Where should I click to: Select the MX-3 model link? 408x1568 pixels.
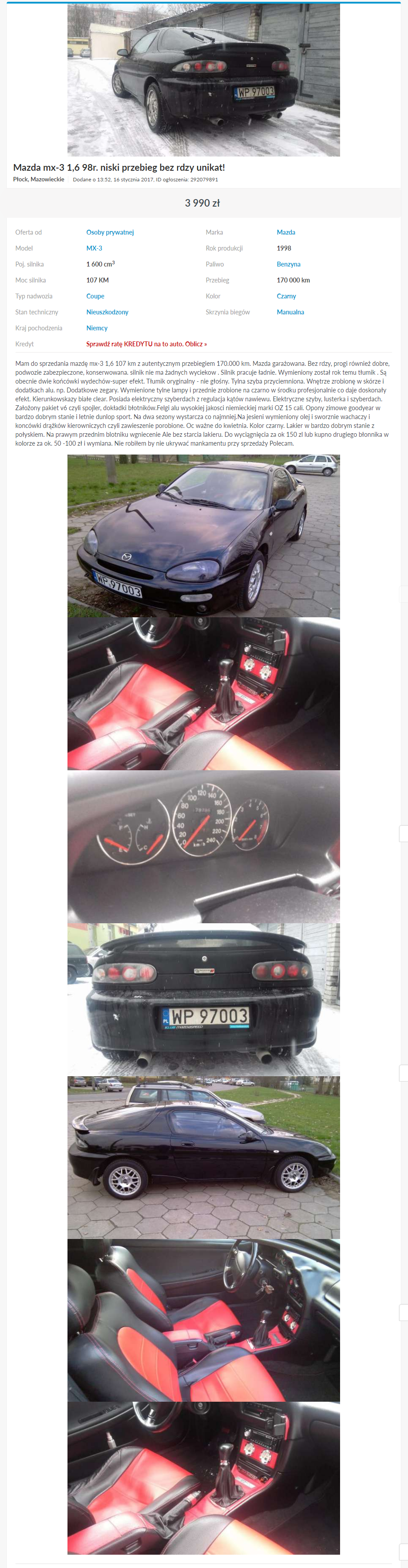(94, 248)
